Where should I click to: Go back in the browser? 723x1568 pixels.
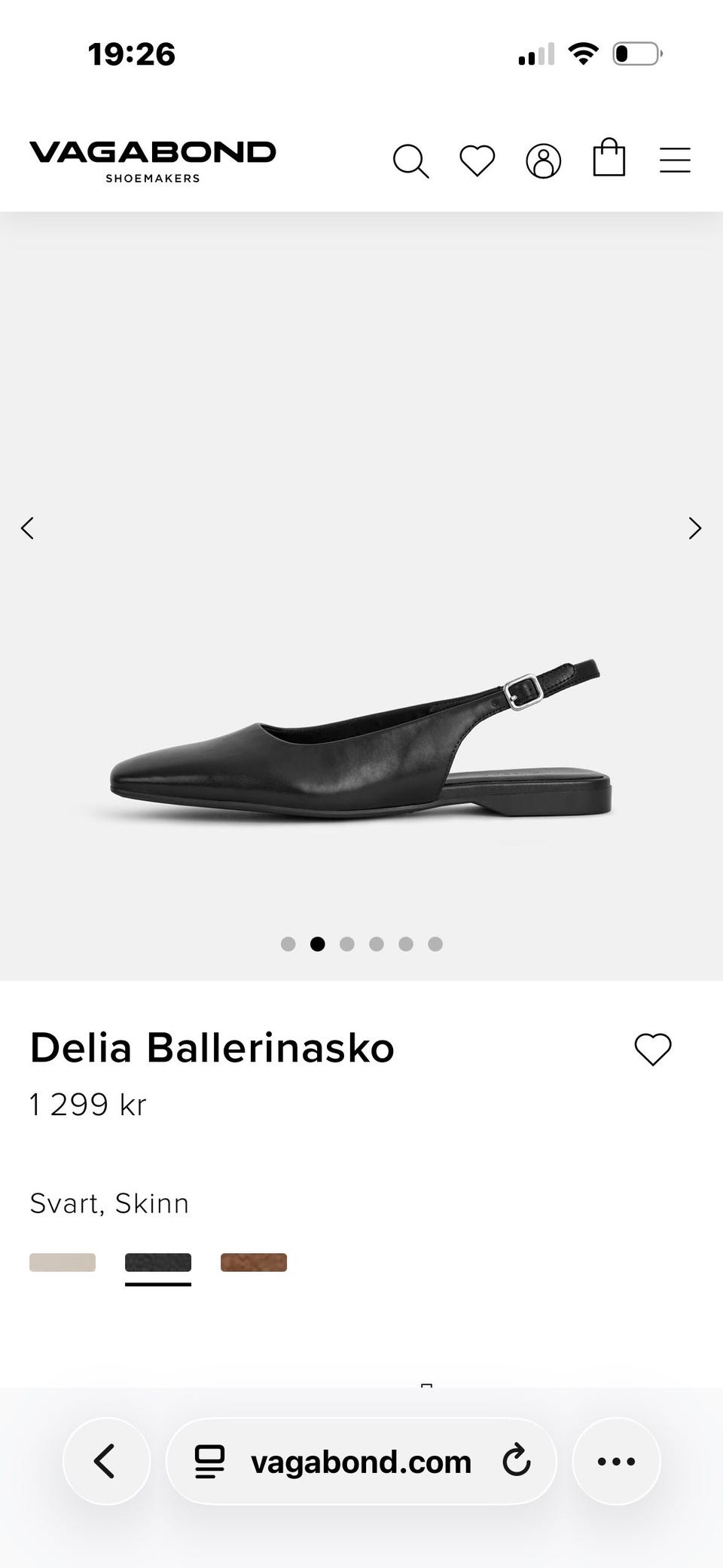(106, 1461)
